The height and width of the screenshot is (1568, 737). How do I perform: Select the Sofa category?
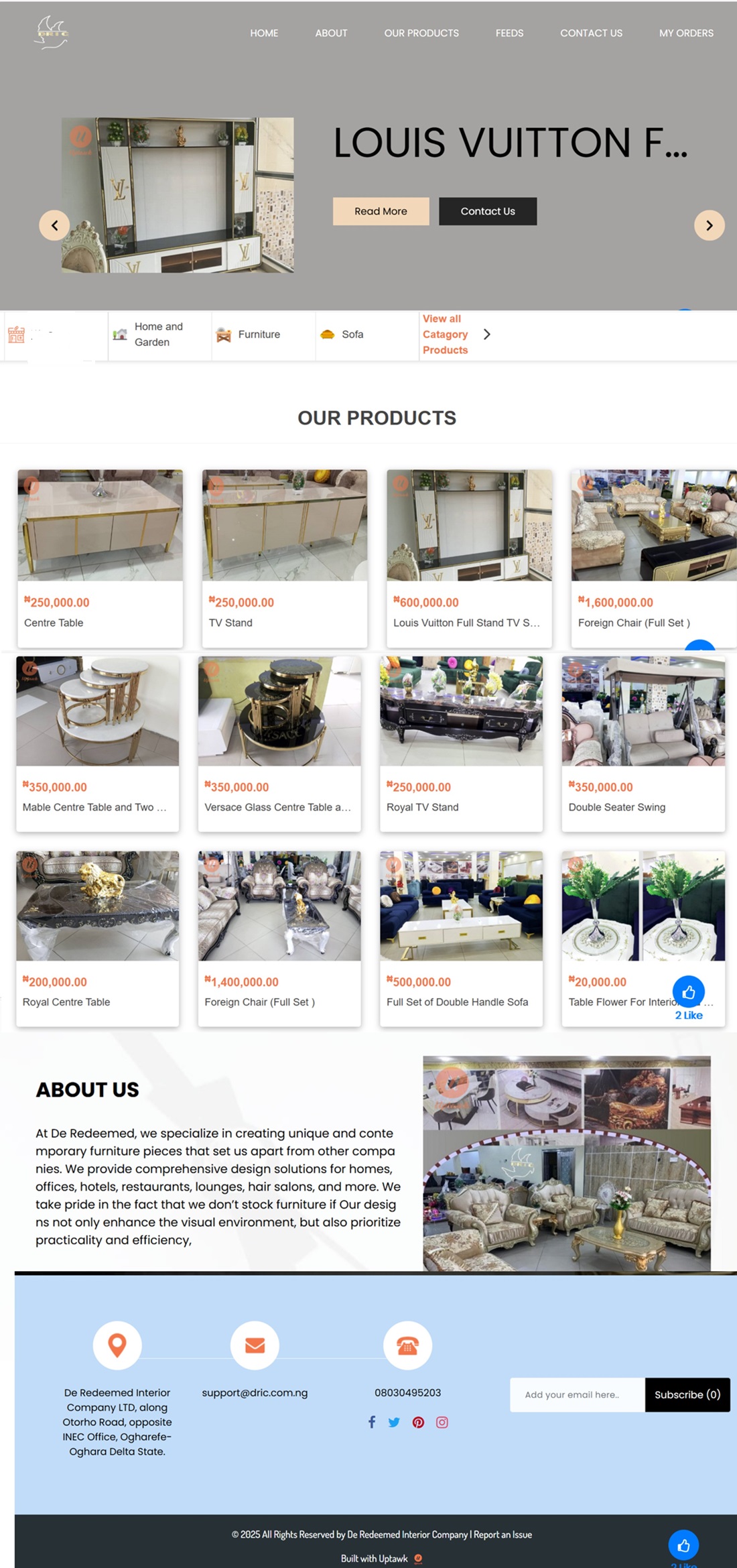(x=352, y=335)
